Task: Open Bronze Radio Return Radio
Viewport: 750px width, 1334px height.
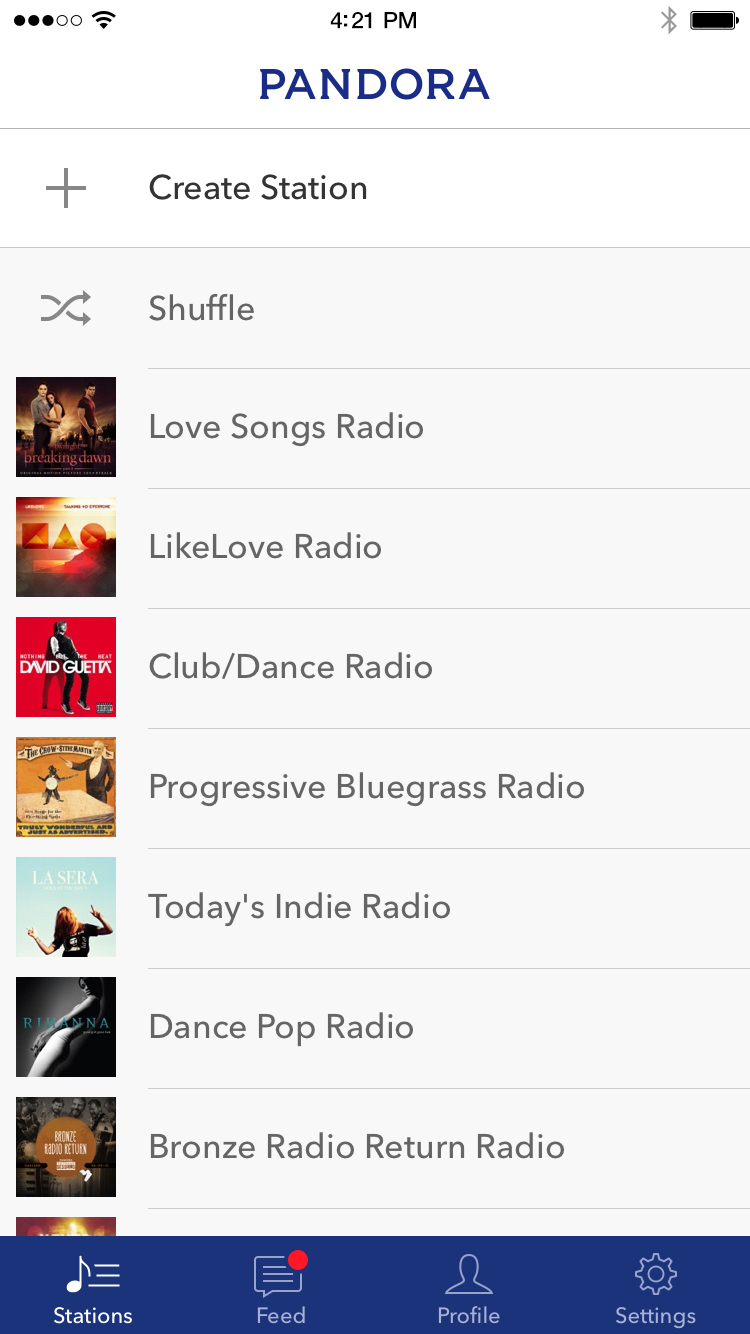Action: [356, 1147]
